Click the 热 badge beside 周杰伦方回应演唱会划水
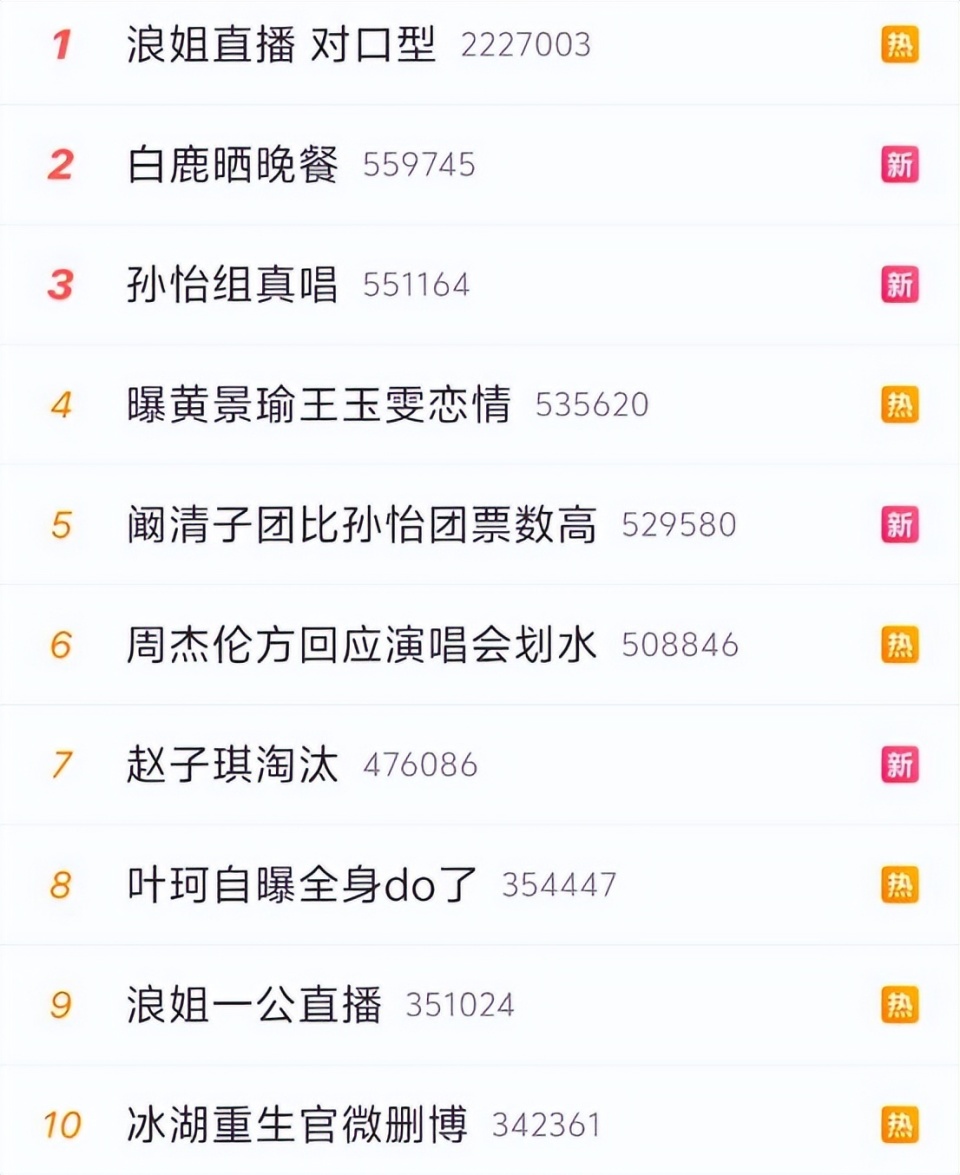960x1175 pixels. point(898,645)
